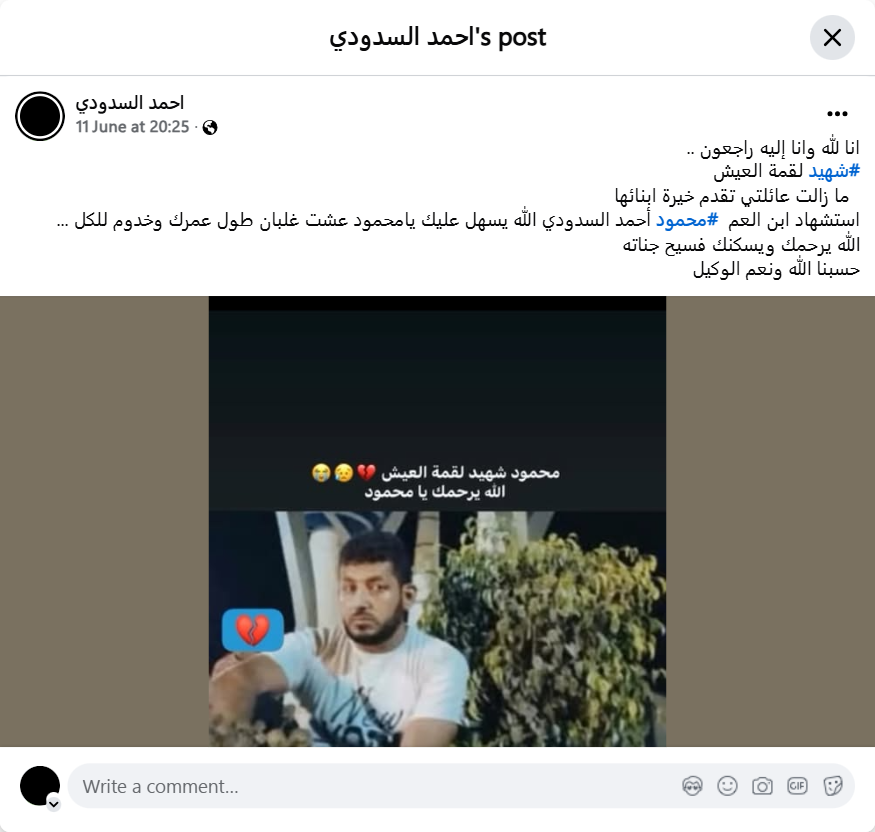Viewport: 875px width, 832px height.
Task: Open the post's three-dot options menu
Action: coord(837,114)
